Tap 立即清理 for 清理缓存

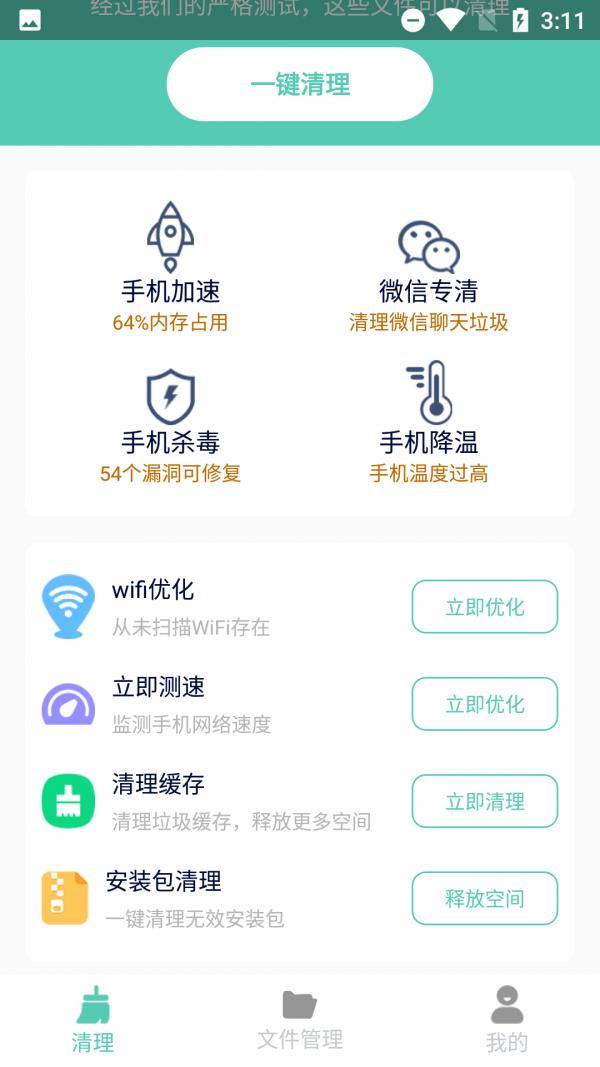click(484, 801)
